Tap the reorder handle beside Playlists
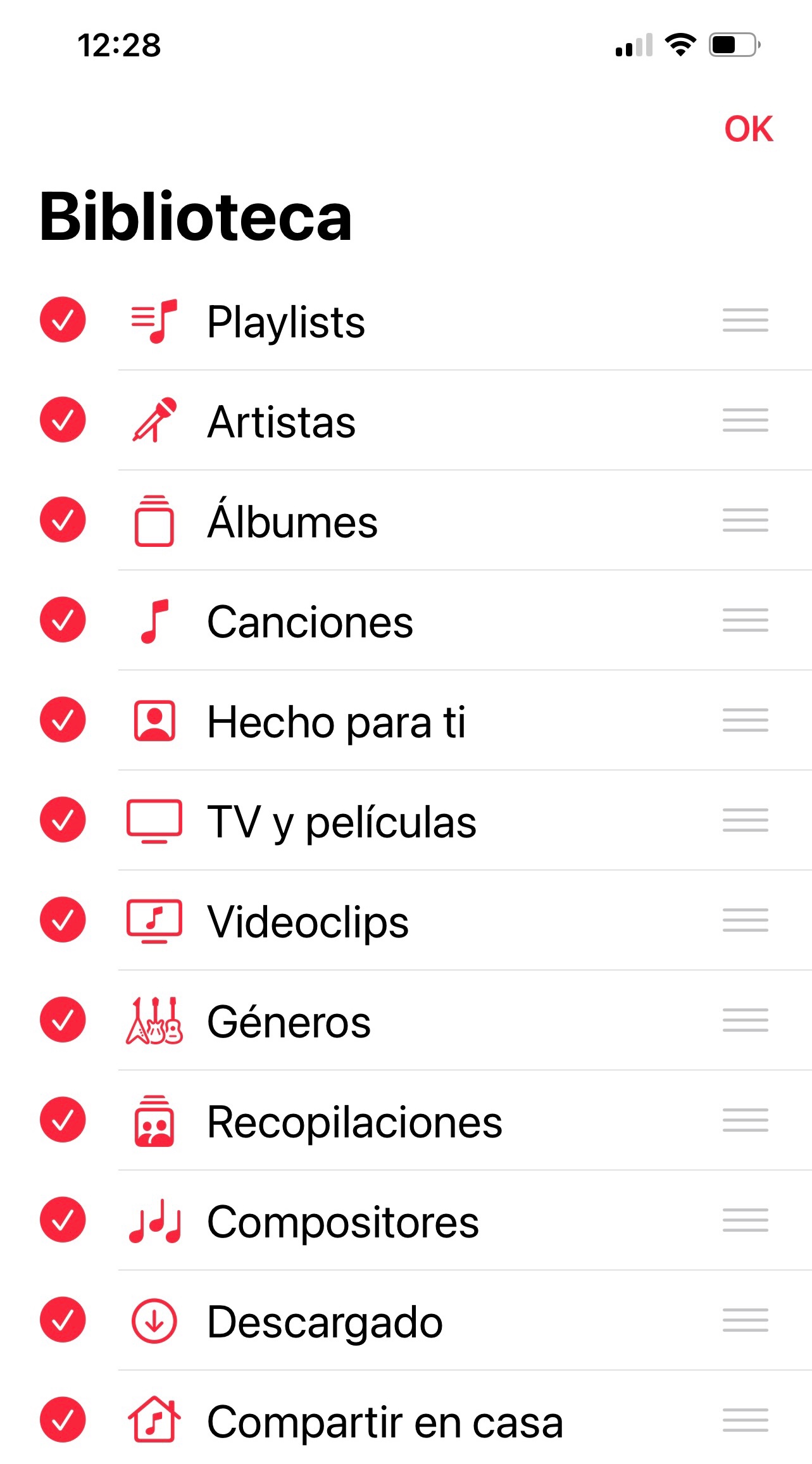The image size is (812, 1464). (745, 320)
